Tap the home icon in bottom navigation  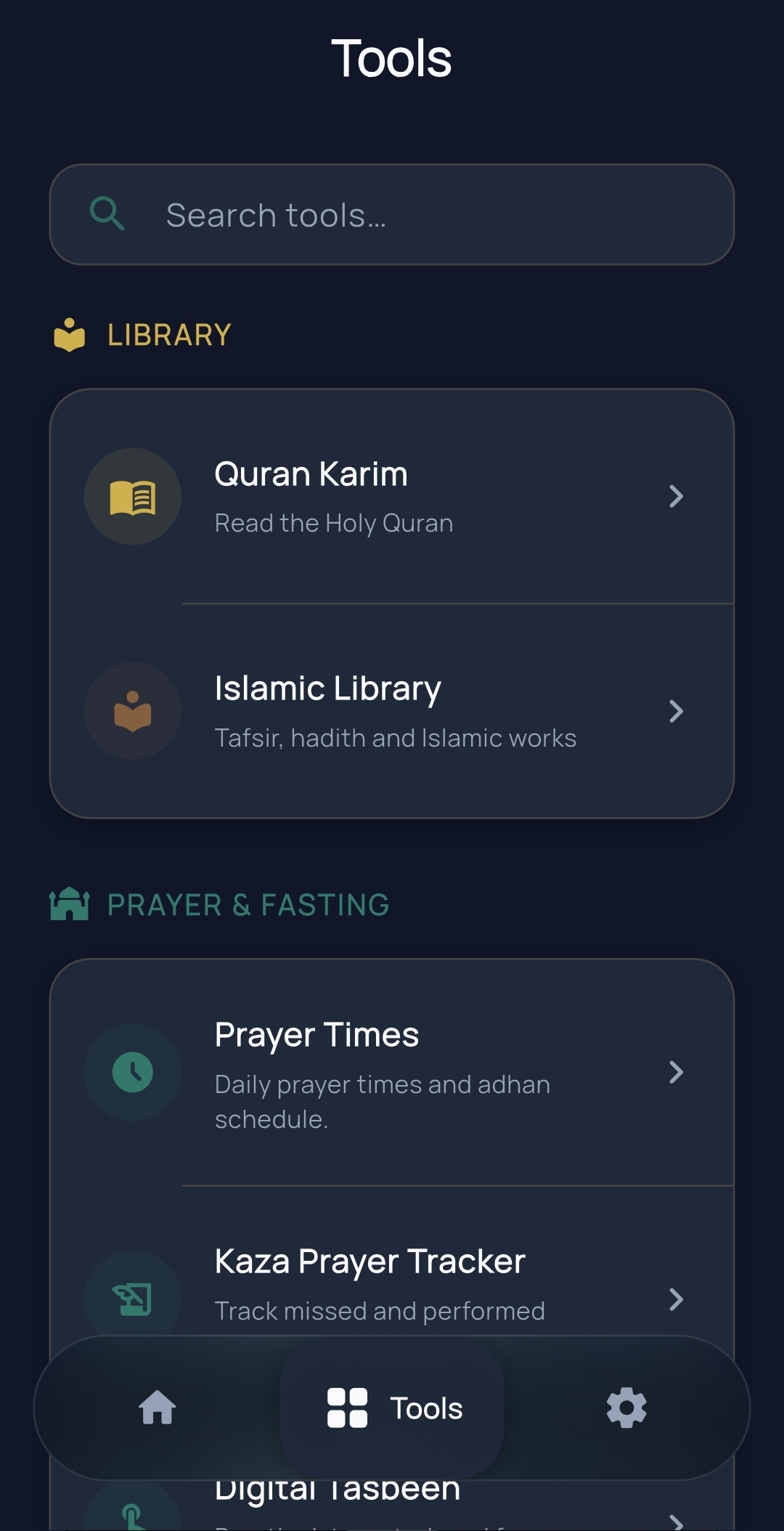(x=156, y=1407)
